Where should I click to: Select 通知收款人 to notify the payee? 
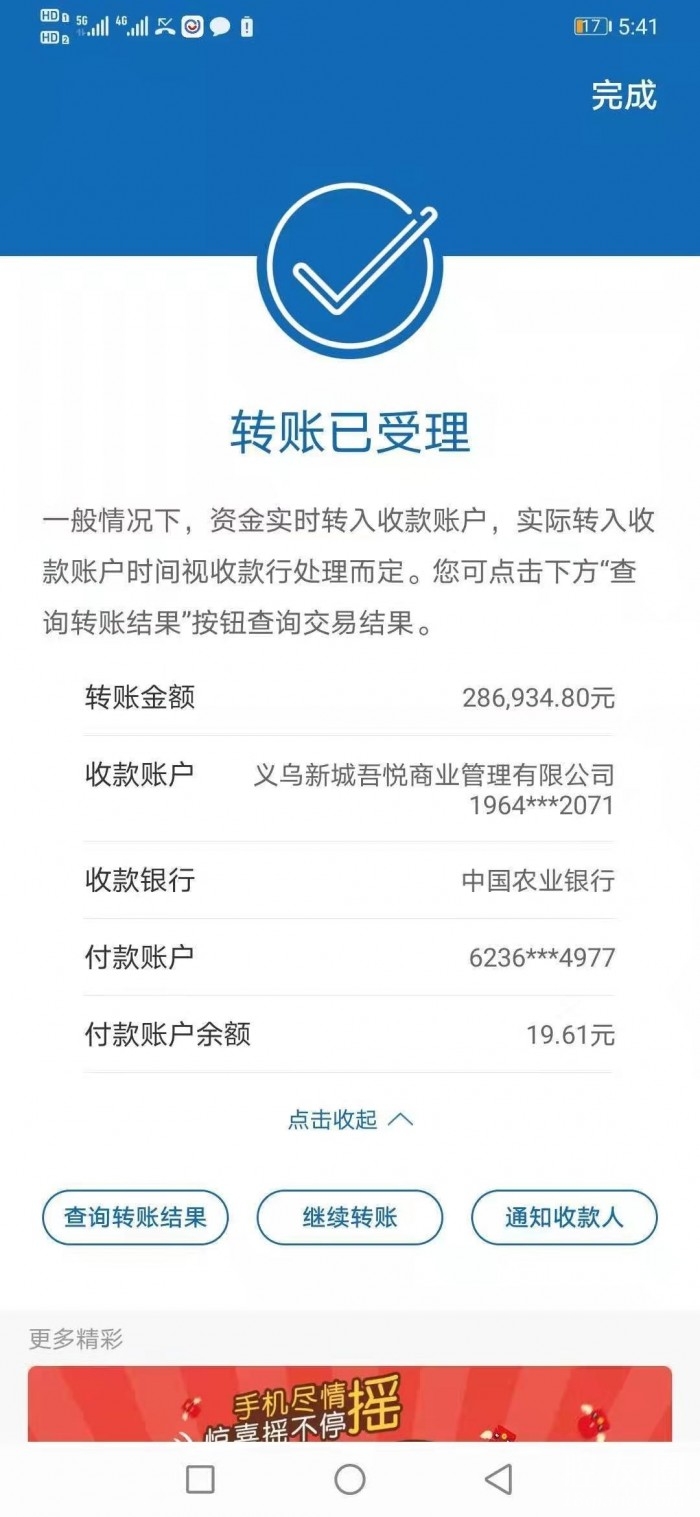pos(564,1217)
